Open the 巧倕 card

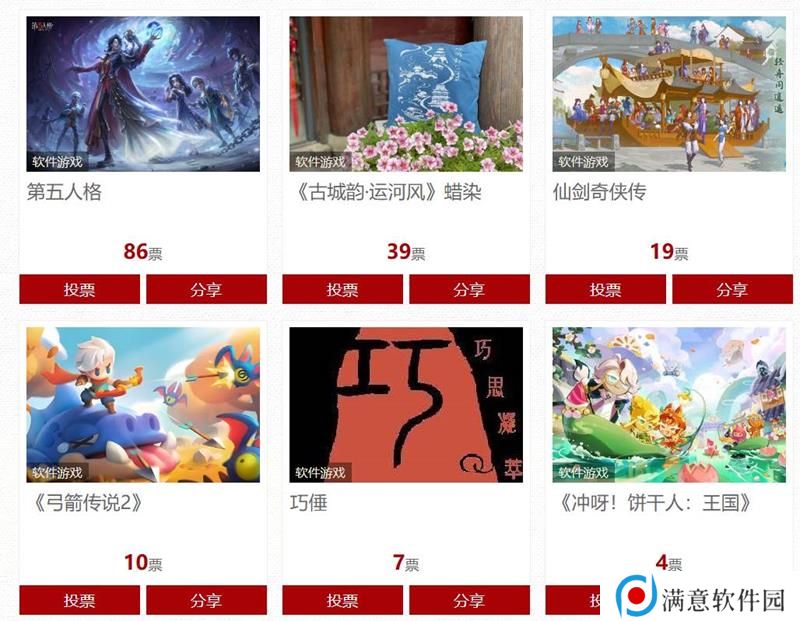pyautogui.click(x=406, y=405)
